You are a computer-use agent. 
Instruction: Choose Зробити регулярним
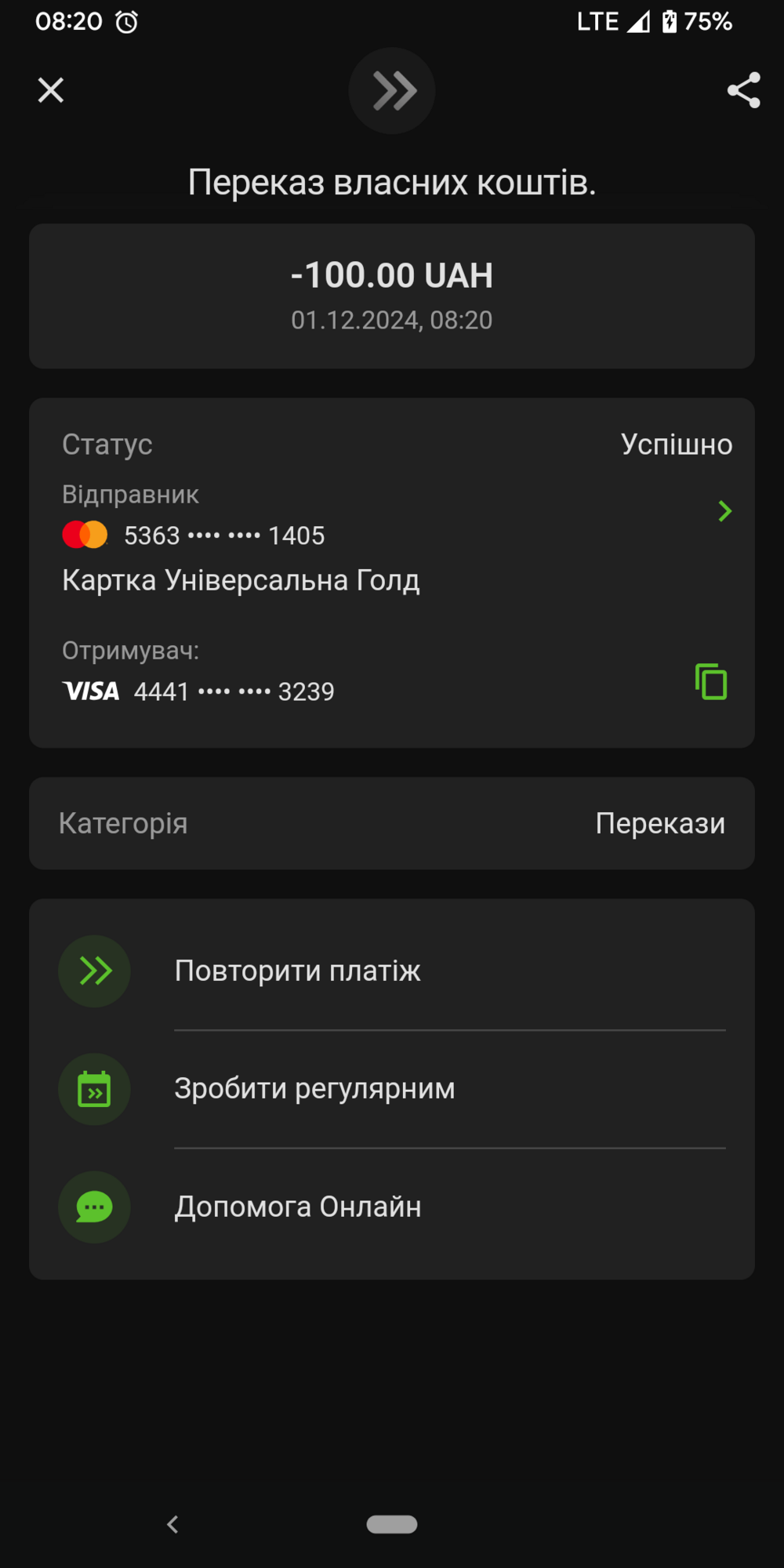(392, 1089)
